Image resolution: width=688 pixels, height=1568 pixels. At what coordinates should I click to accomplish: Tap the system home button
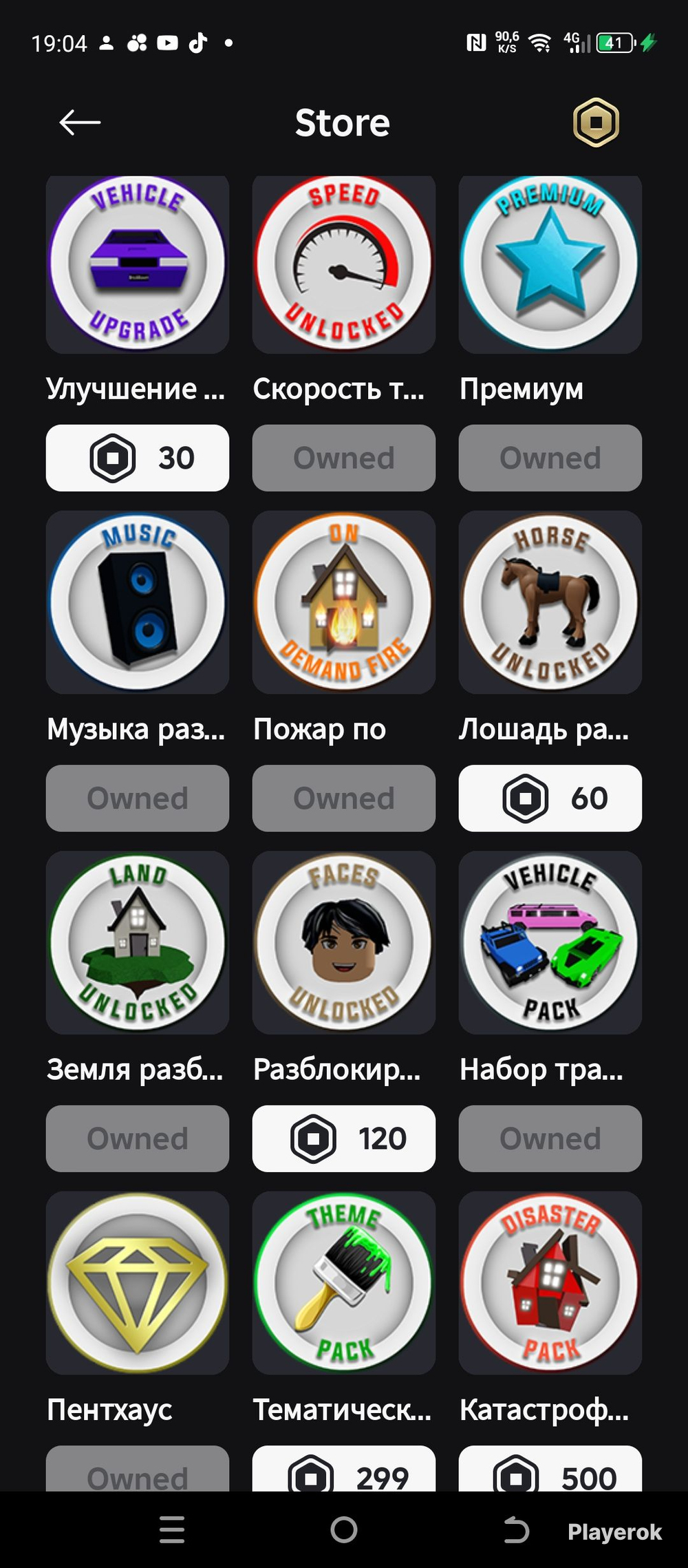tap(344, 1529)
